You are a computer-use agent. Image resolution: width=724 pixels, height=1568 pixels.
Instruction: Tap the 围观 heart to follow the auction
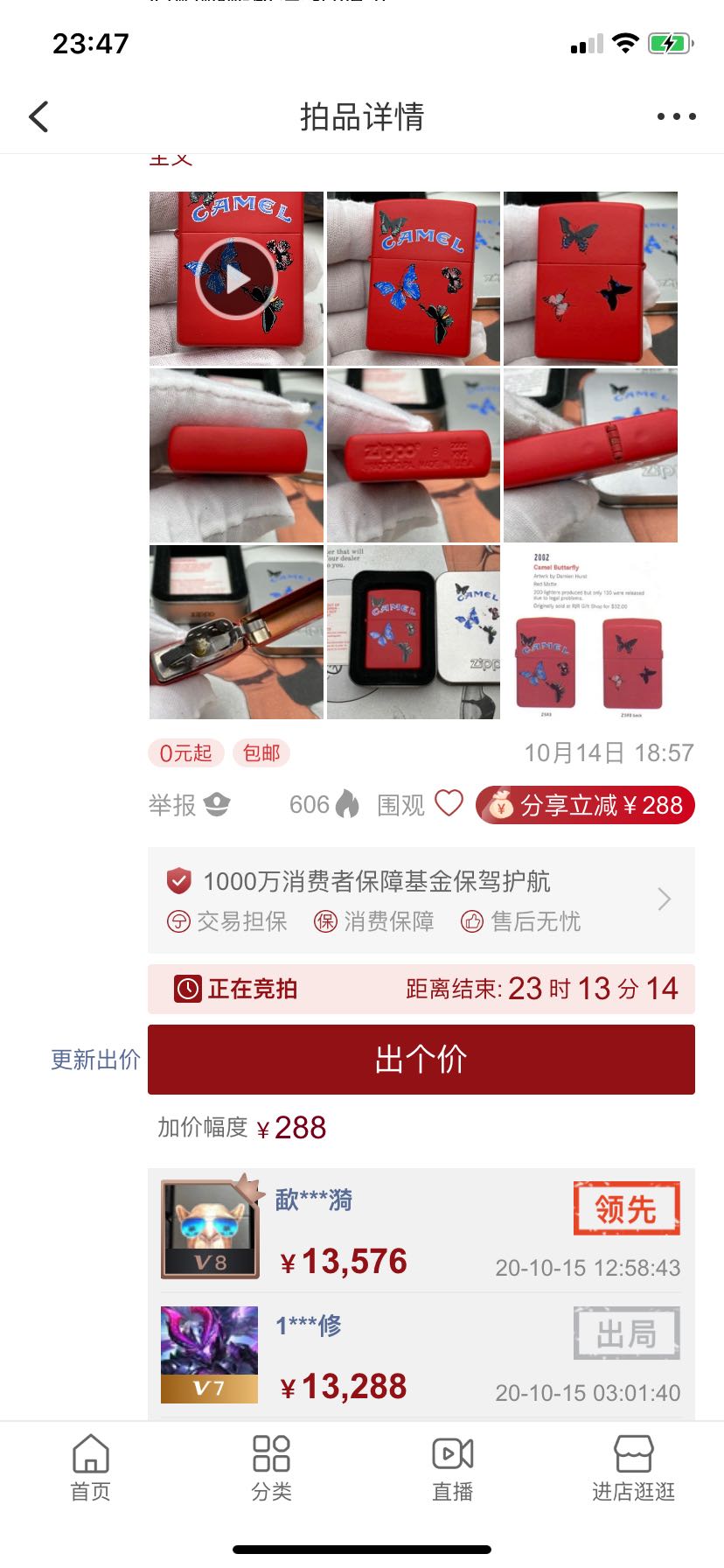click(x=449, y=803)
